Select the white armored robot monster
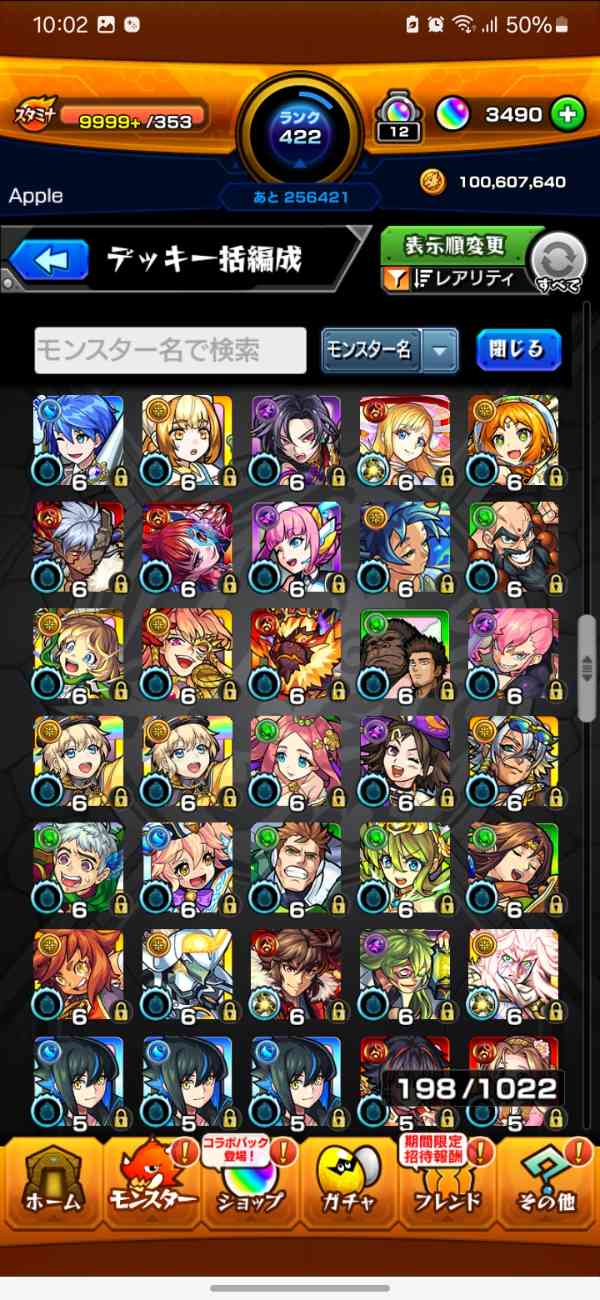 tap(187, 976)
